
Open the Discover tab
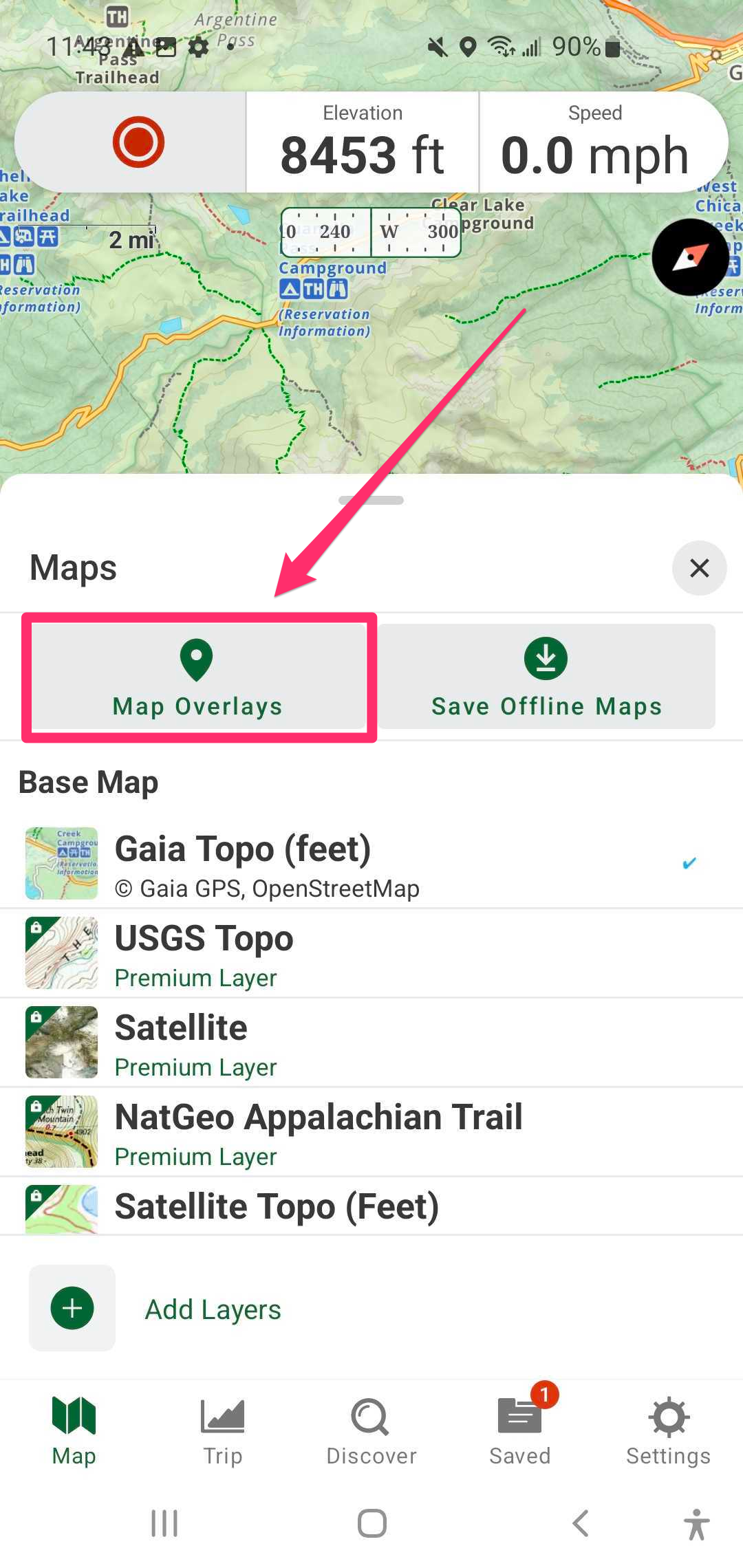tap(371, 1432)
